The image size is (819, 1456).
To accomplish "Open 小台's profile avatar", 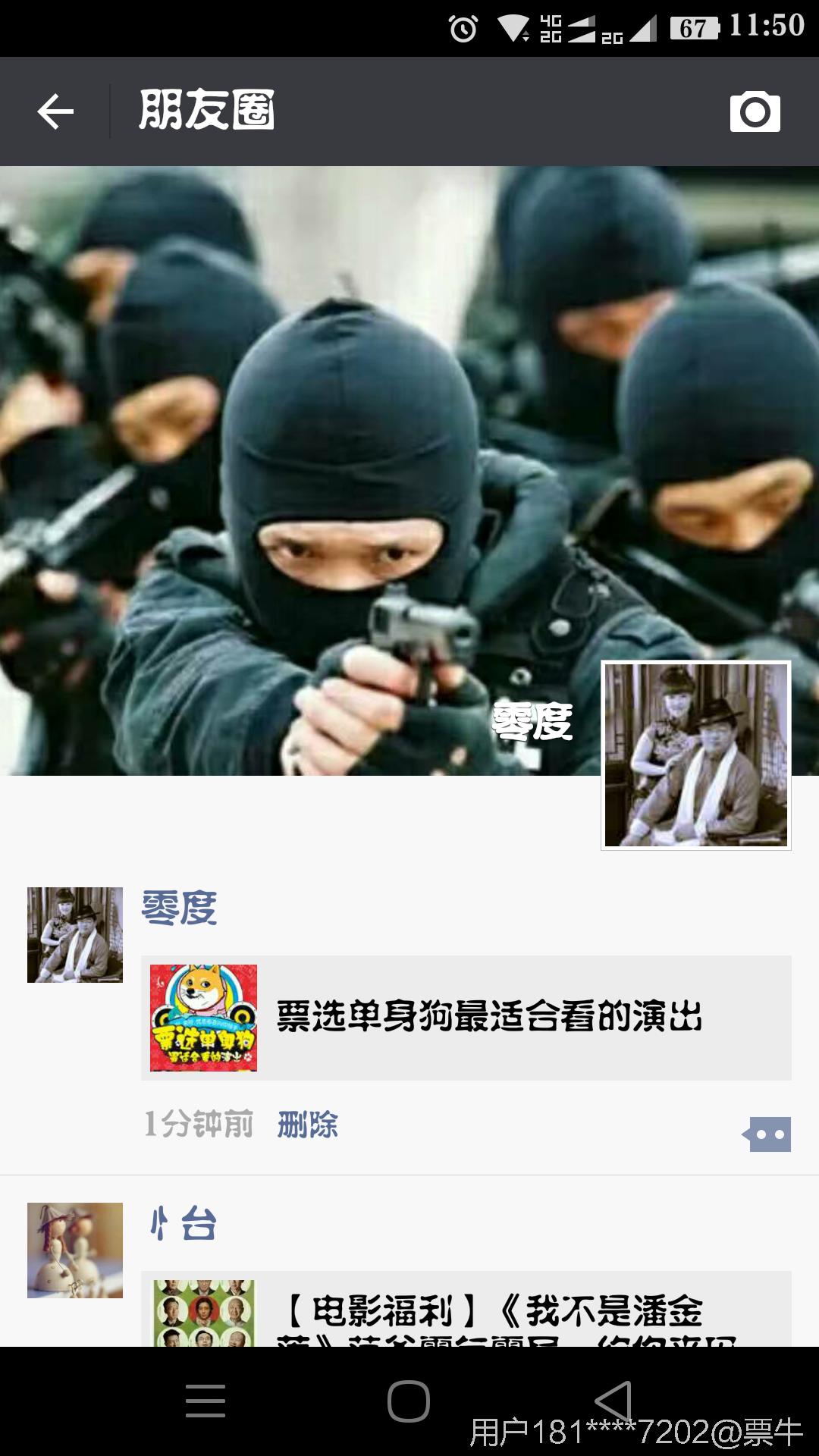I will 75,1250.
